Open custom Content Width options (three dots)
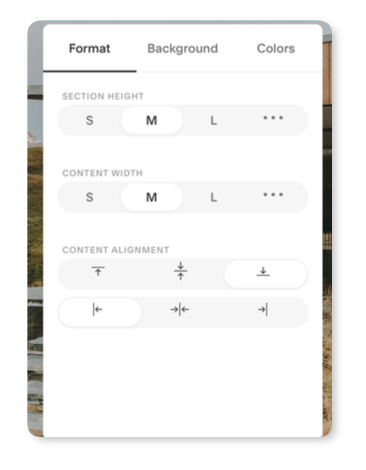This screenshot has height=470, width=366. [273, 195]
